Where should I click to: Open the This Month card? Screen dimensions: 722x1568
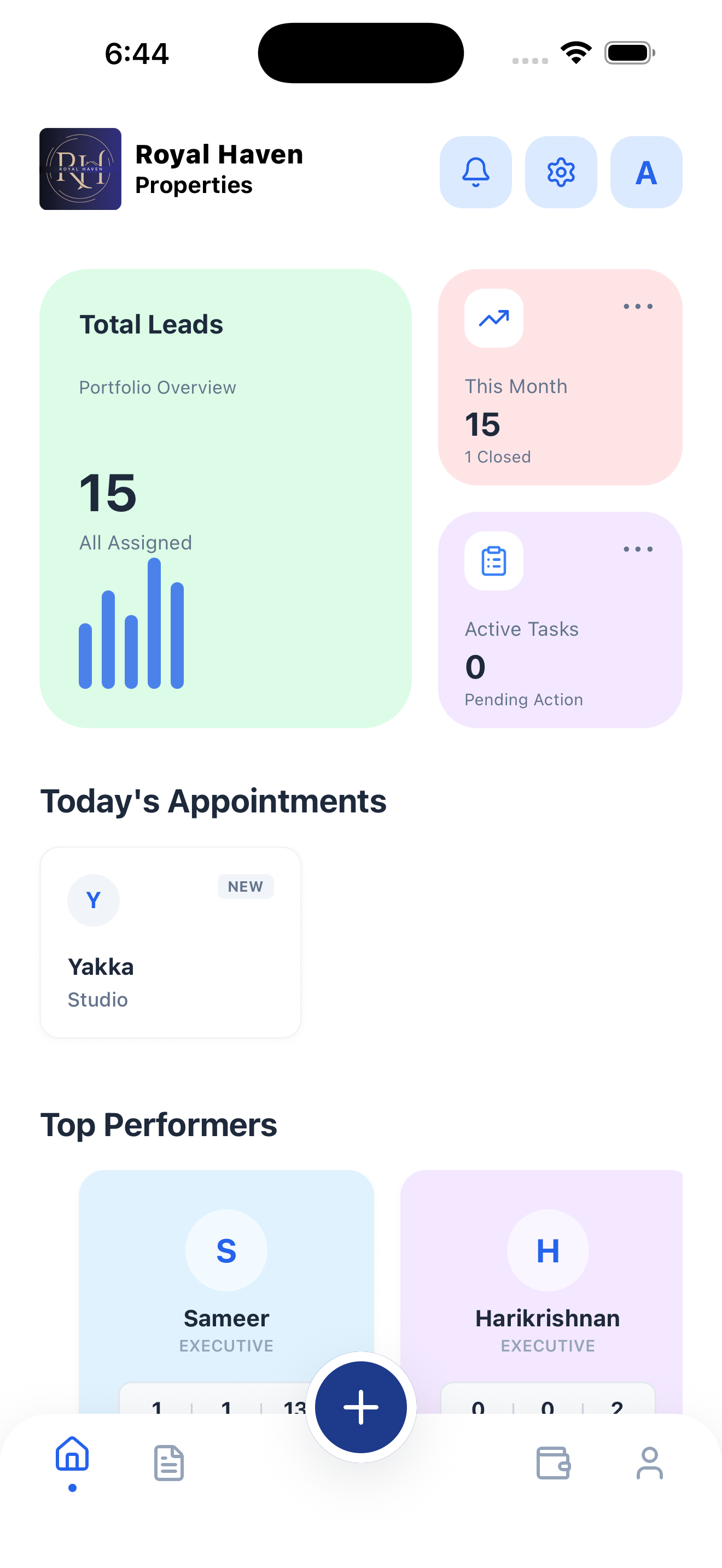[x=560, y=377]
